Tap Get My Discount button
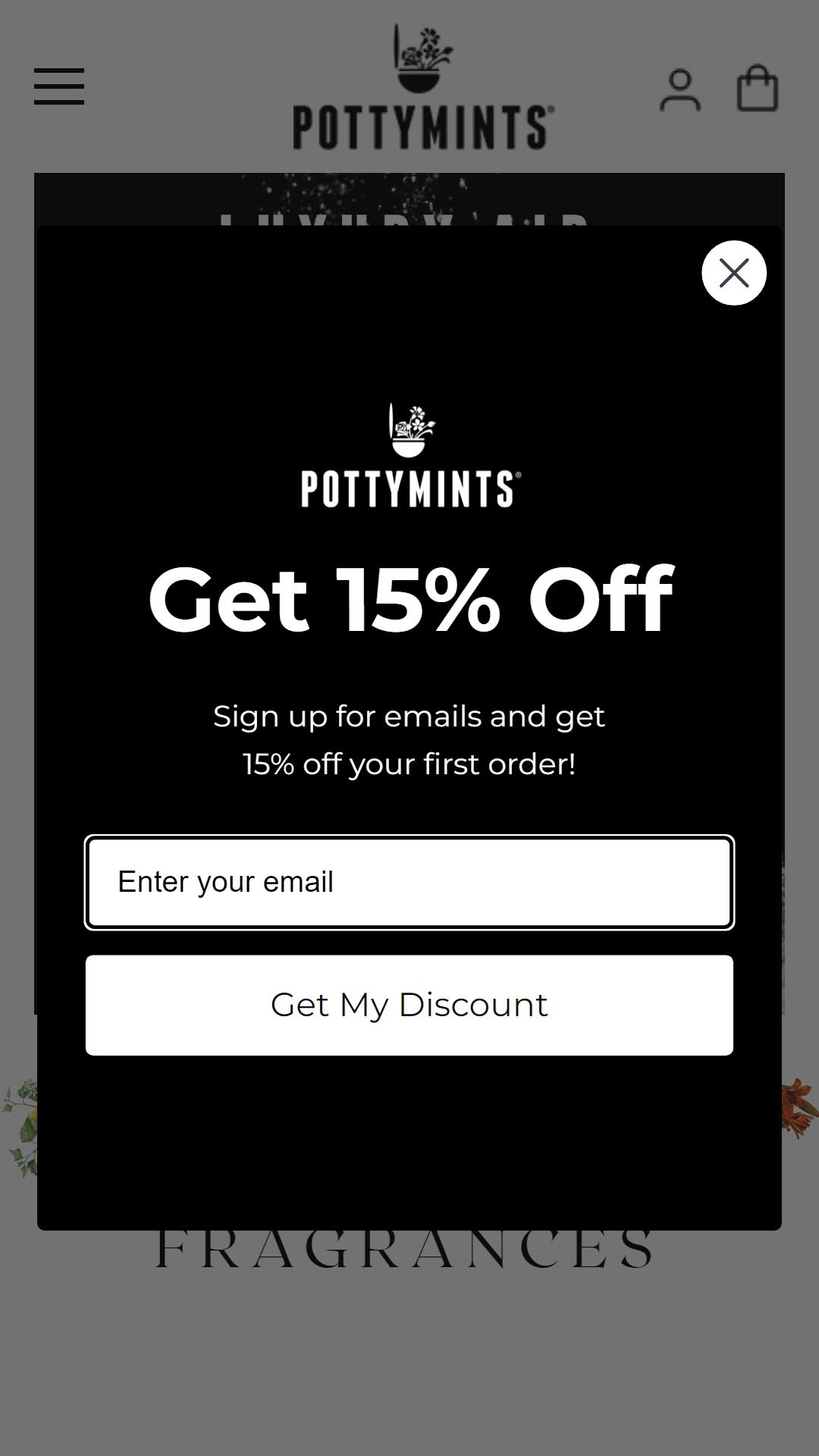 pyautogui.click(x=409, y=1005)
